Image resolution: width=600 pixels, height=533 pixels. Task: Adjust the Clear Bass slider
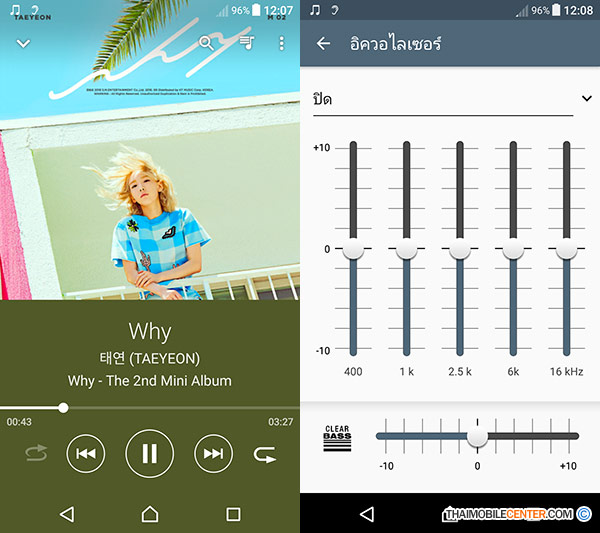[x=477, y=436]
